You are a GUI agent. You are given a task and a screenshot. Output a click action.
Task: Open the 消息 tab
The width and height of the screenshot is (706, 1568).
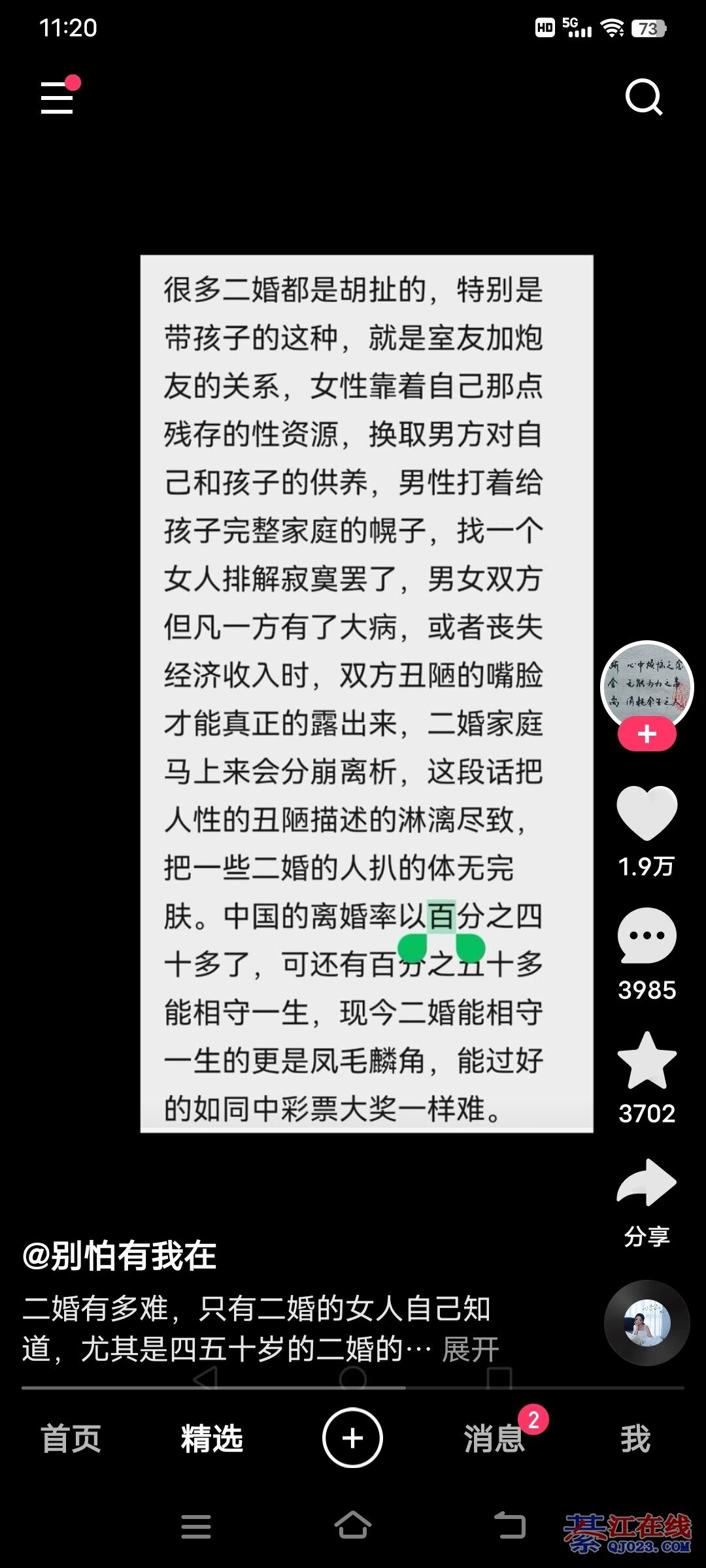pos(494,1439)
